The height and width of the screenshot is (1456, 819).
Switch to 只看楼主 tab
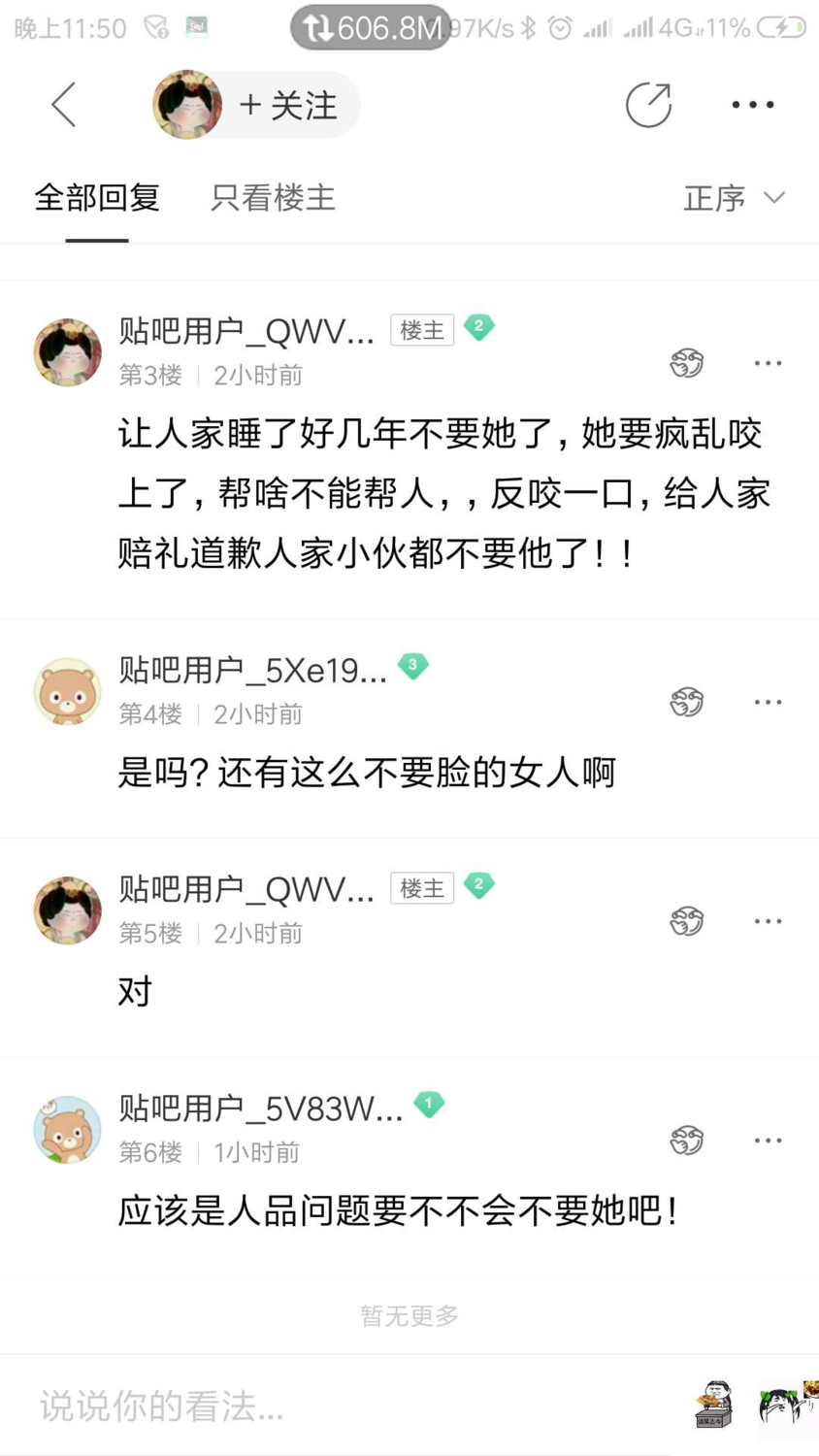tap(273, 198)
